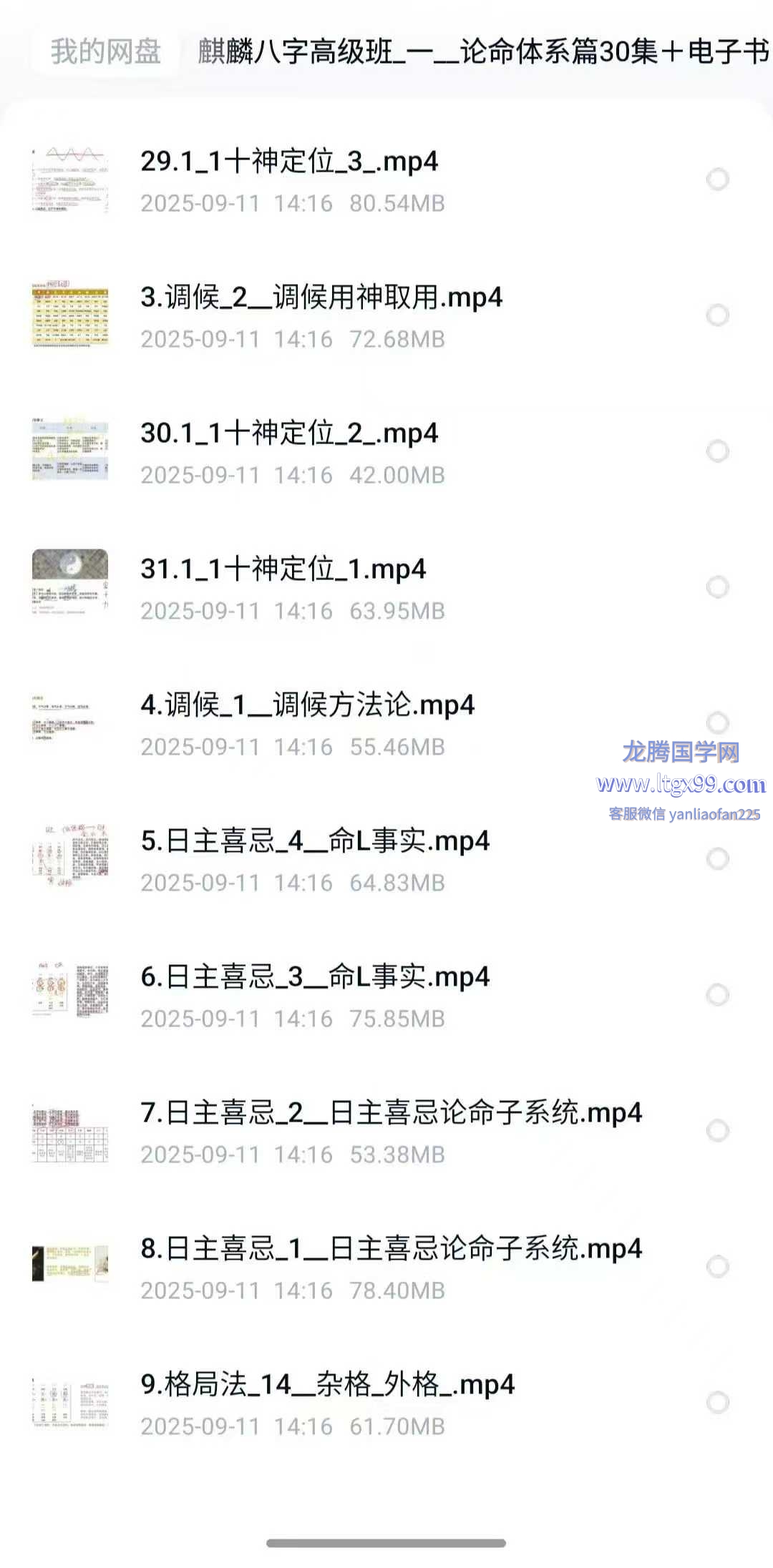Open video 29.1_1十神定位_3_.mp4

pyautogui.click(x=289, y=162)
